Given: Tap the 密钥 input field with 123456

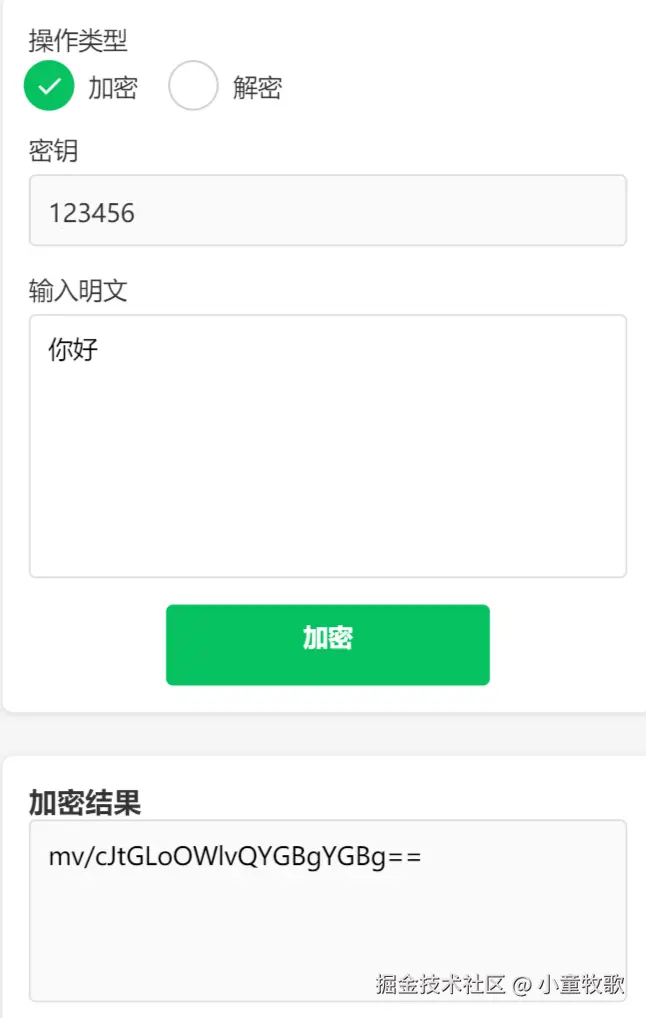Looking at the screenshot, I should tap(327, 211).
